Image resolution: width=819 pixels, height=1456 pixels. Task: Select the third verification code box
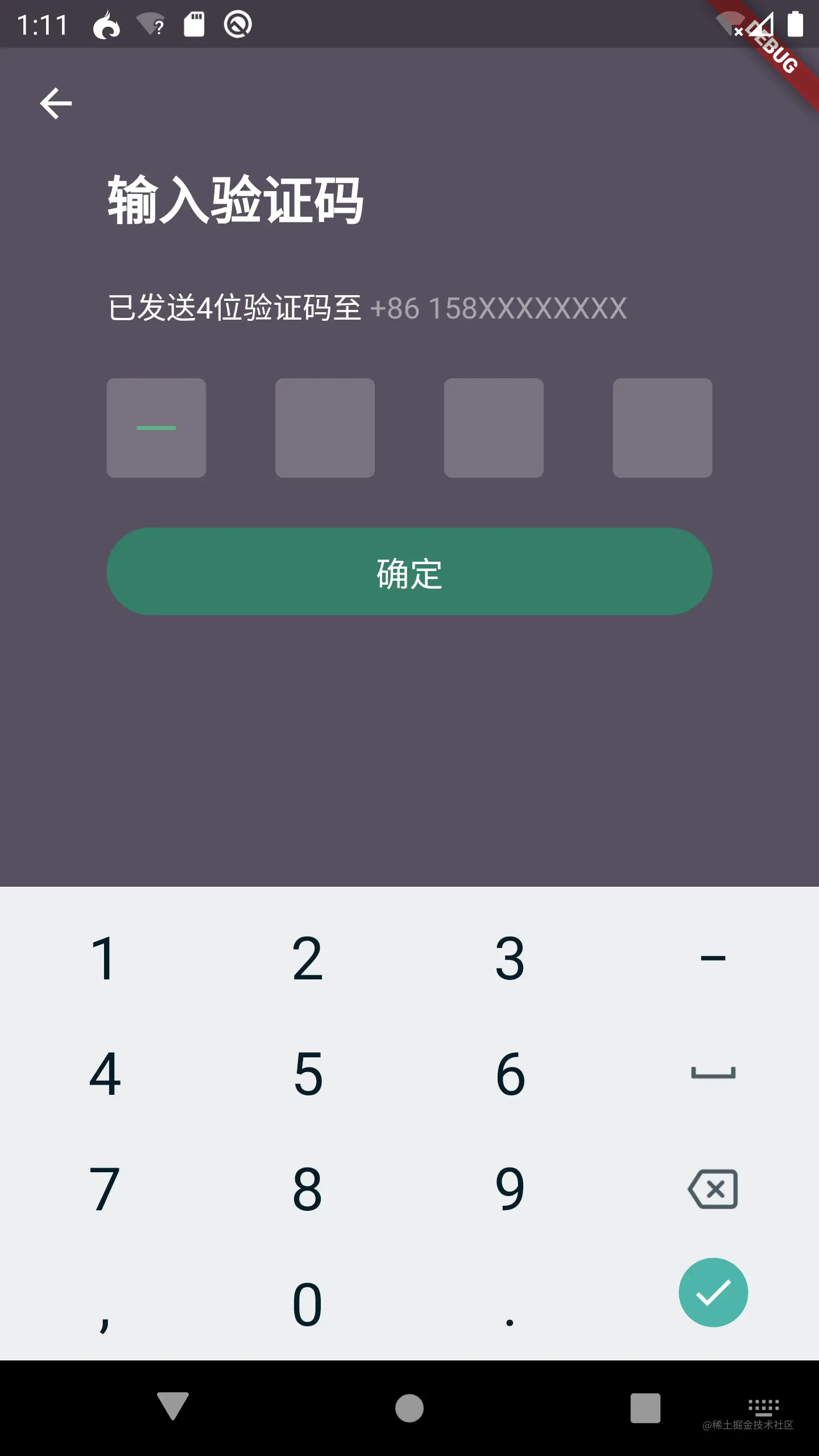coord(494,428)
